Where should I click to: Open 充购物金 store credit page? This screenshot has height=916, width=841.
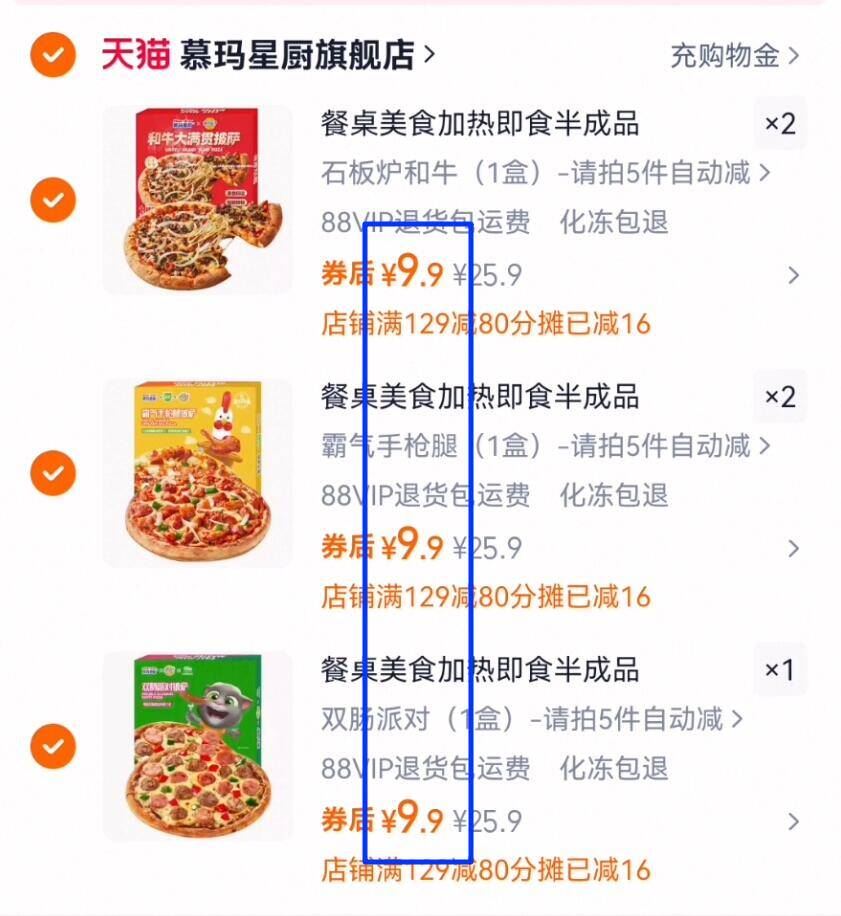click(725, 59)
